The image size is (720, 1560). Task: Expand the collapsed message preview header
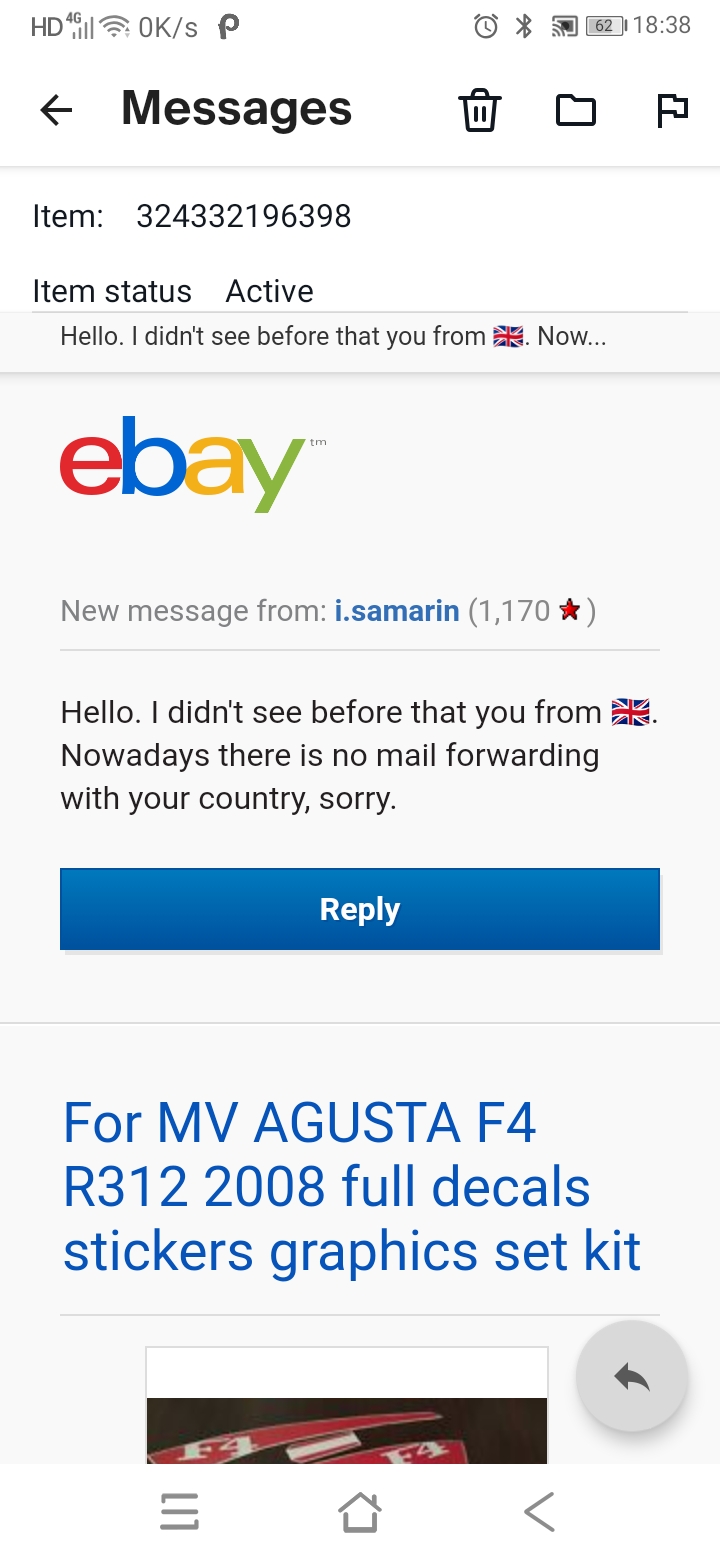click(360, 337)
